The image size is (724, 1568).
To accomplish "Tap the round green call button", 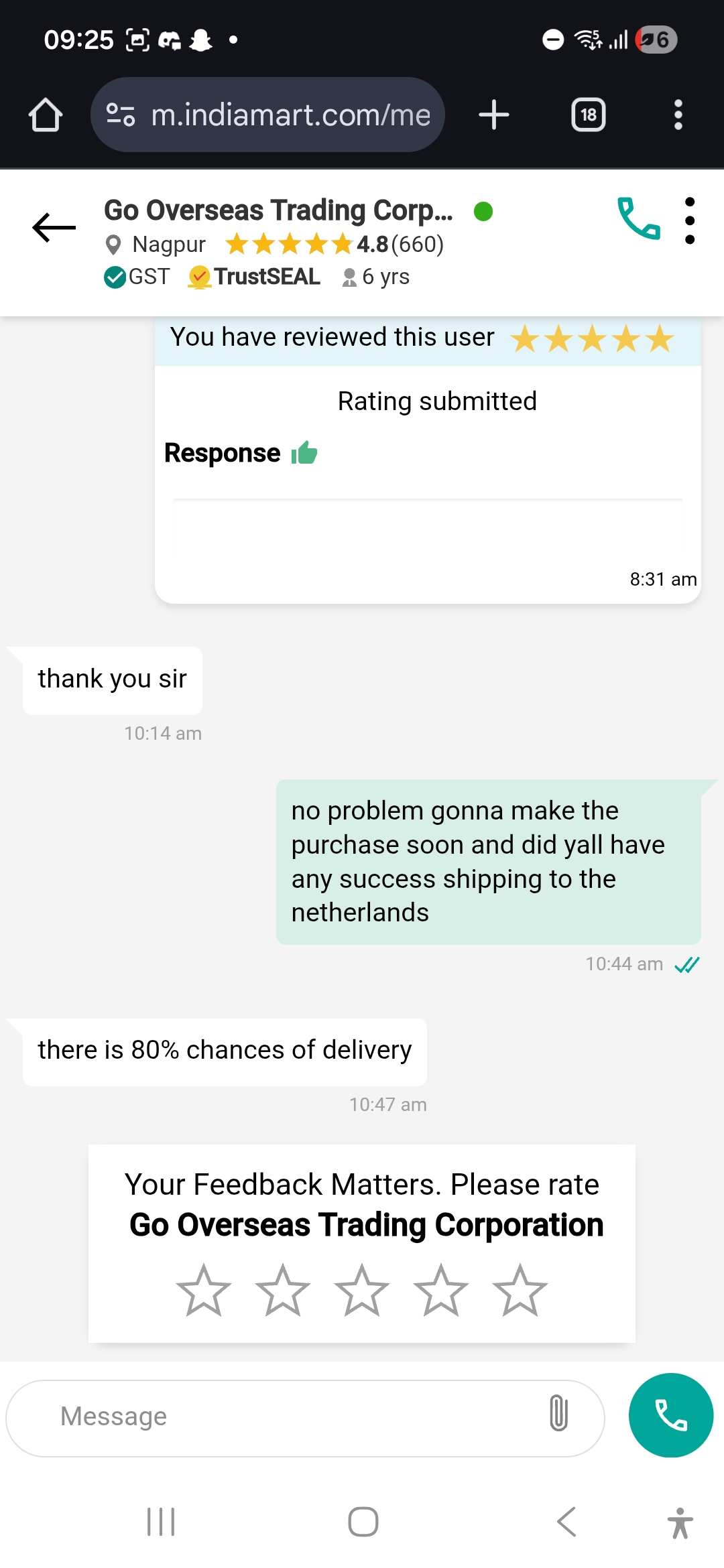I will [670, 1415].
